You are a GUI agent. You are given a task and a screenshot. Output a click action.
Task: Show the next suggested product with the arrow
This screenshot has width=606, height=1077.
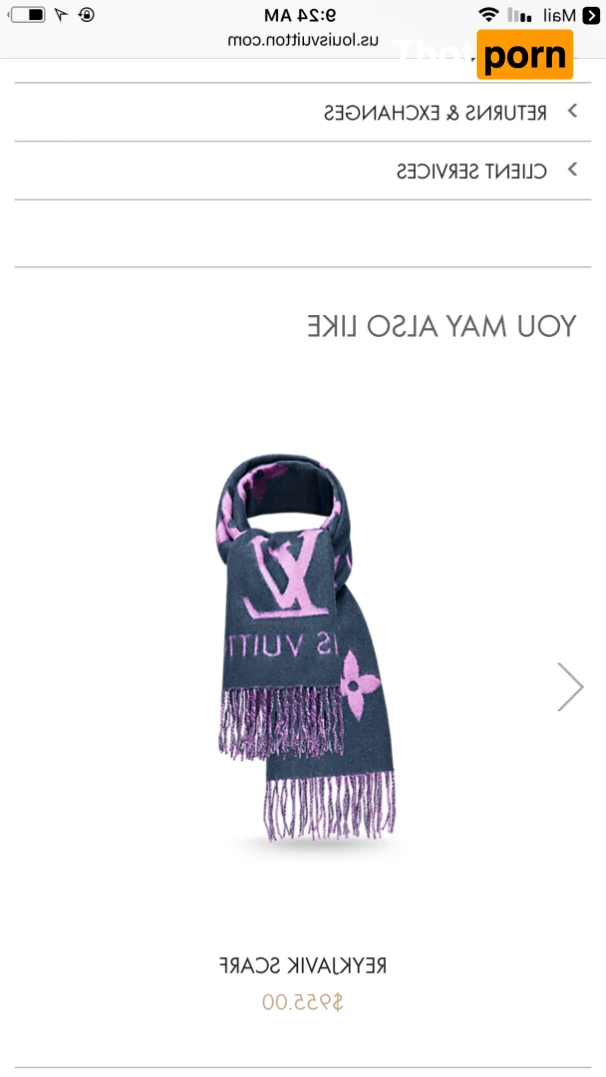(x=570, y=687)
